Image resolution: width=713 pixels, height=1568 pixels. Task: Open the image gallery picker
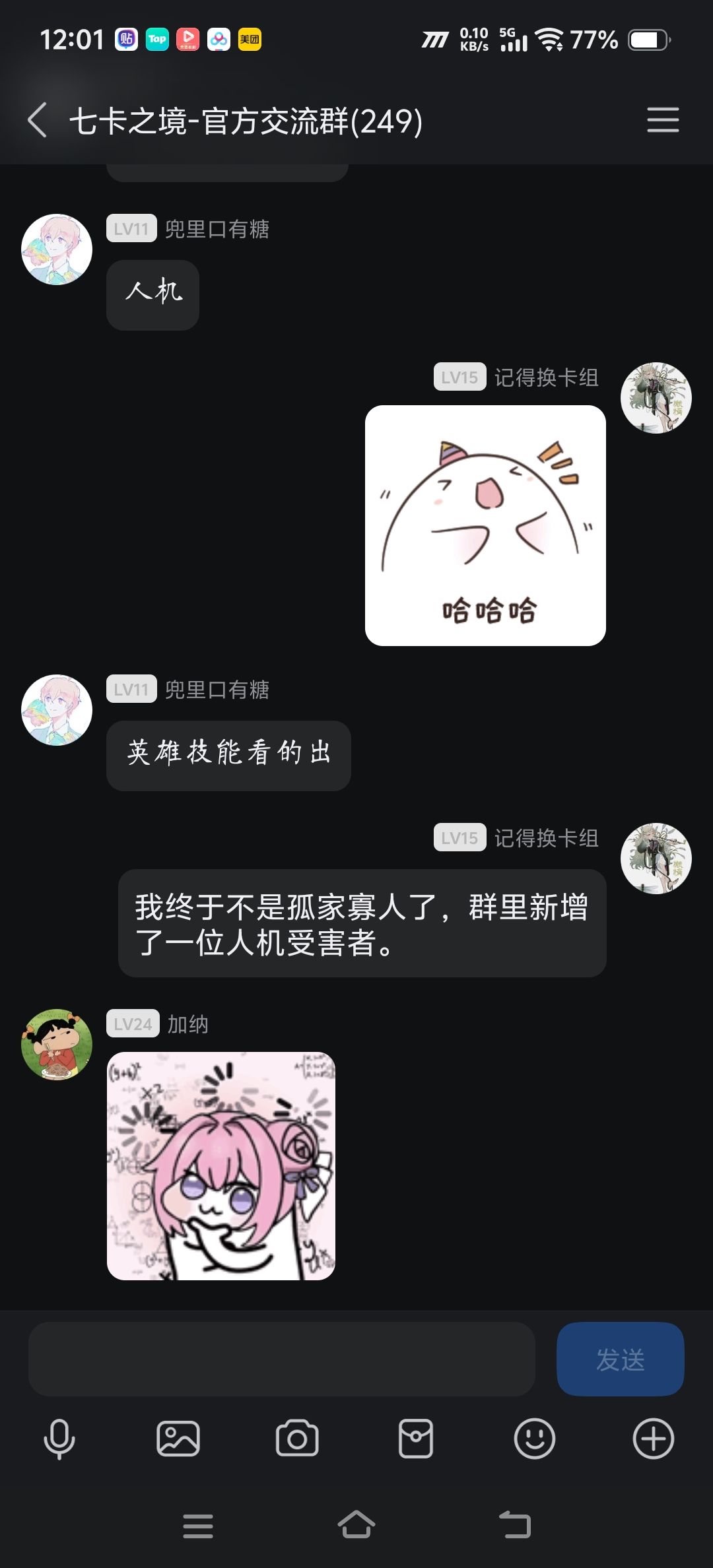tap(178, 1439)
